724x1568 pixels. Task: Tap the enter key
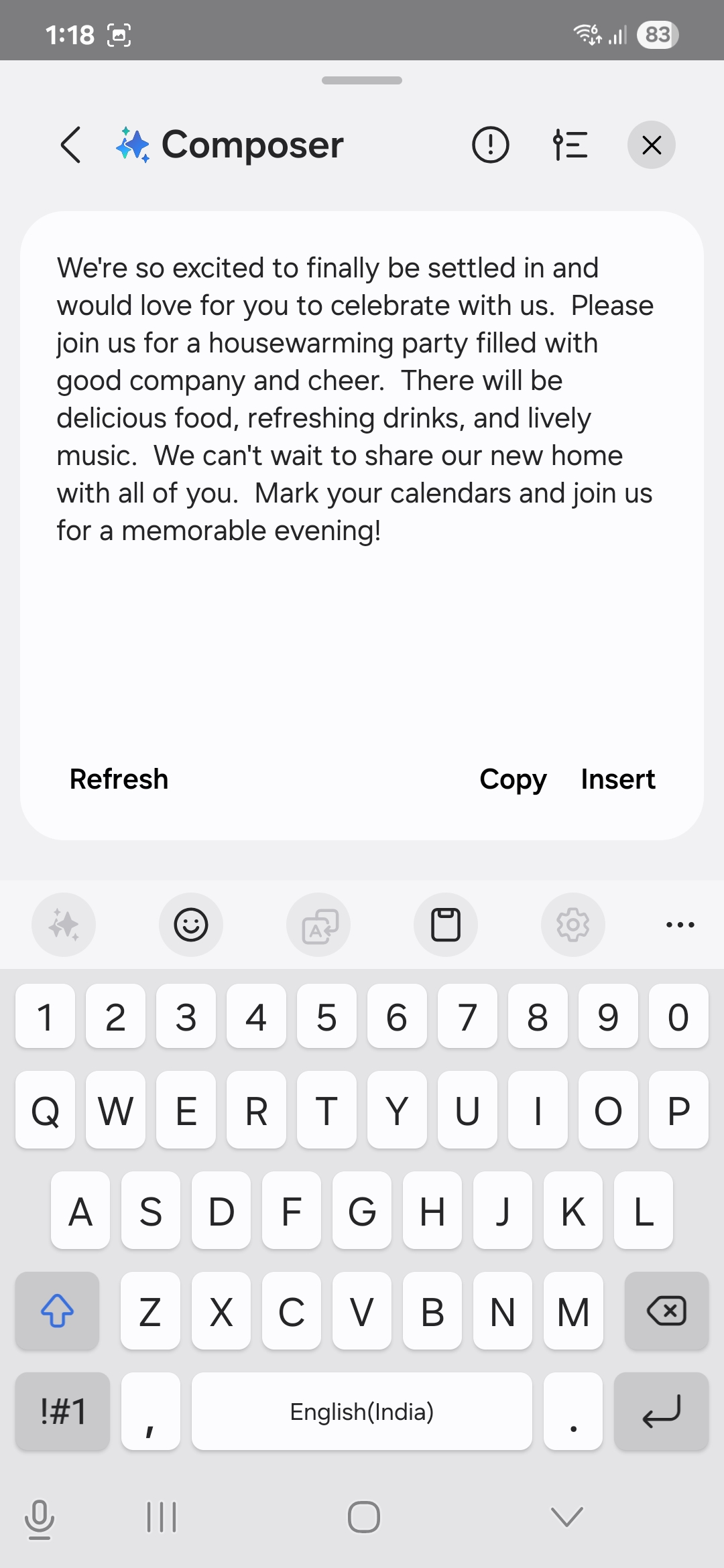point(661,1411)
